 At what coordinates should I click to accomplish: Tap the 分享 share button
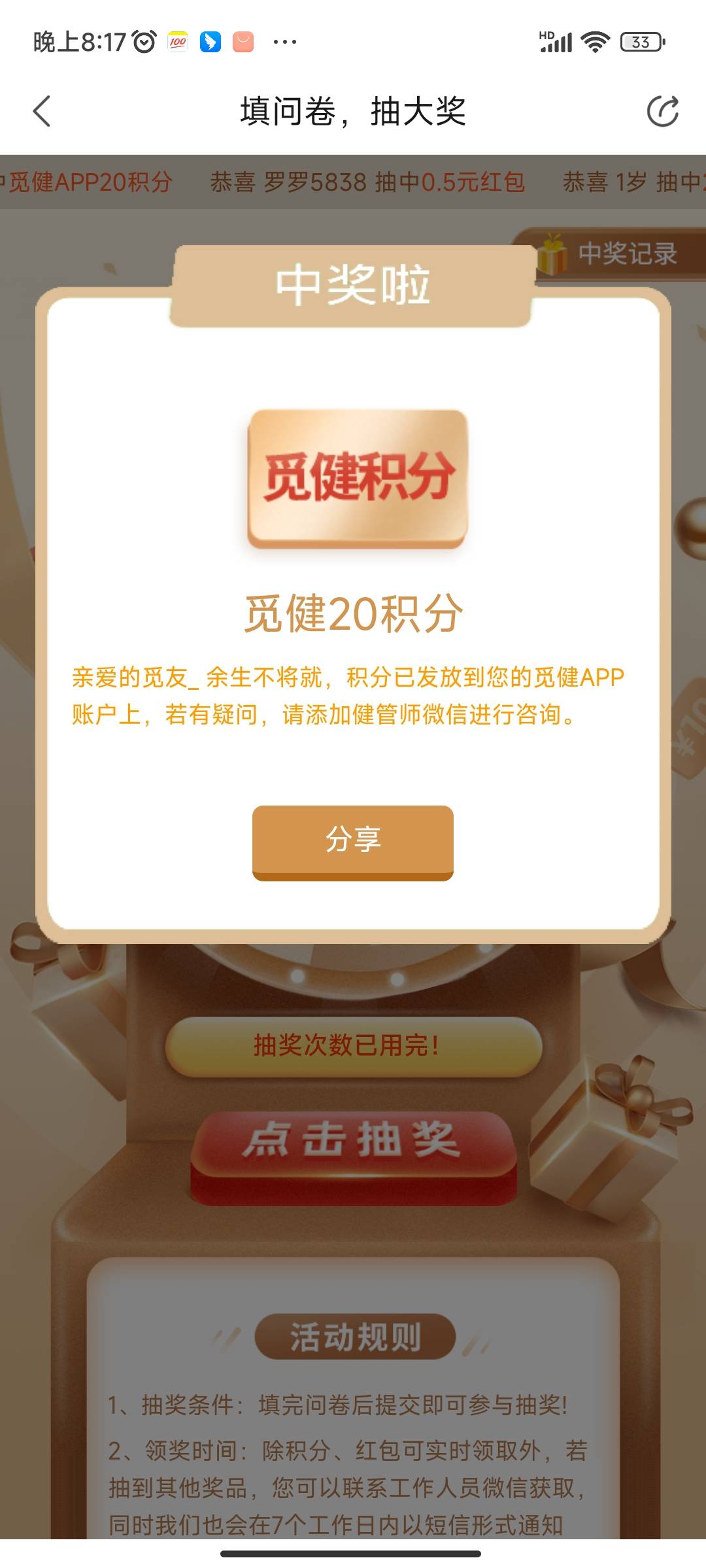[352, 842]
